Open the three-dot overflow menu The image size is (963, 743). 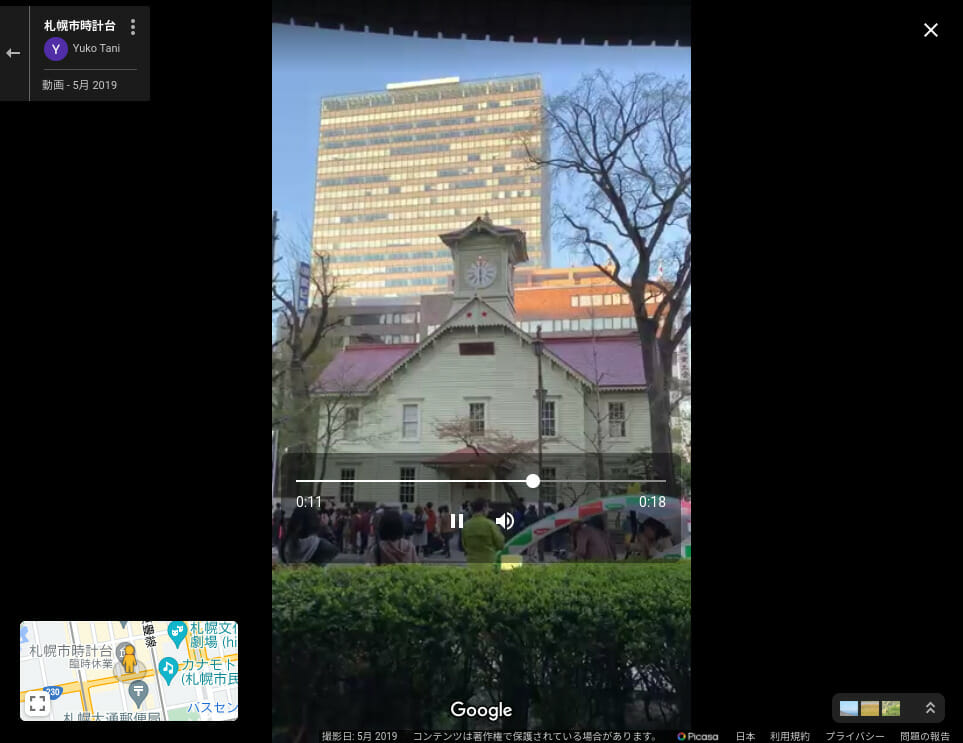point(133,27)
